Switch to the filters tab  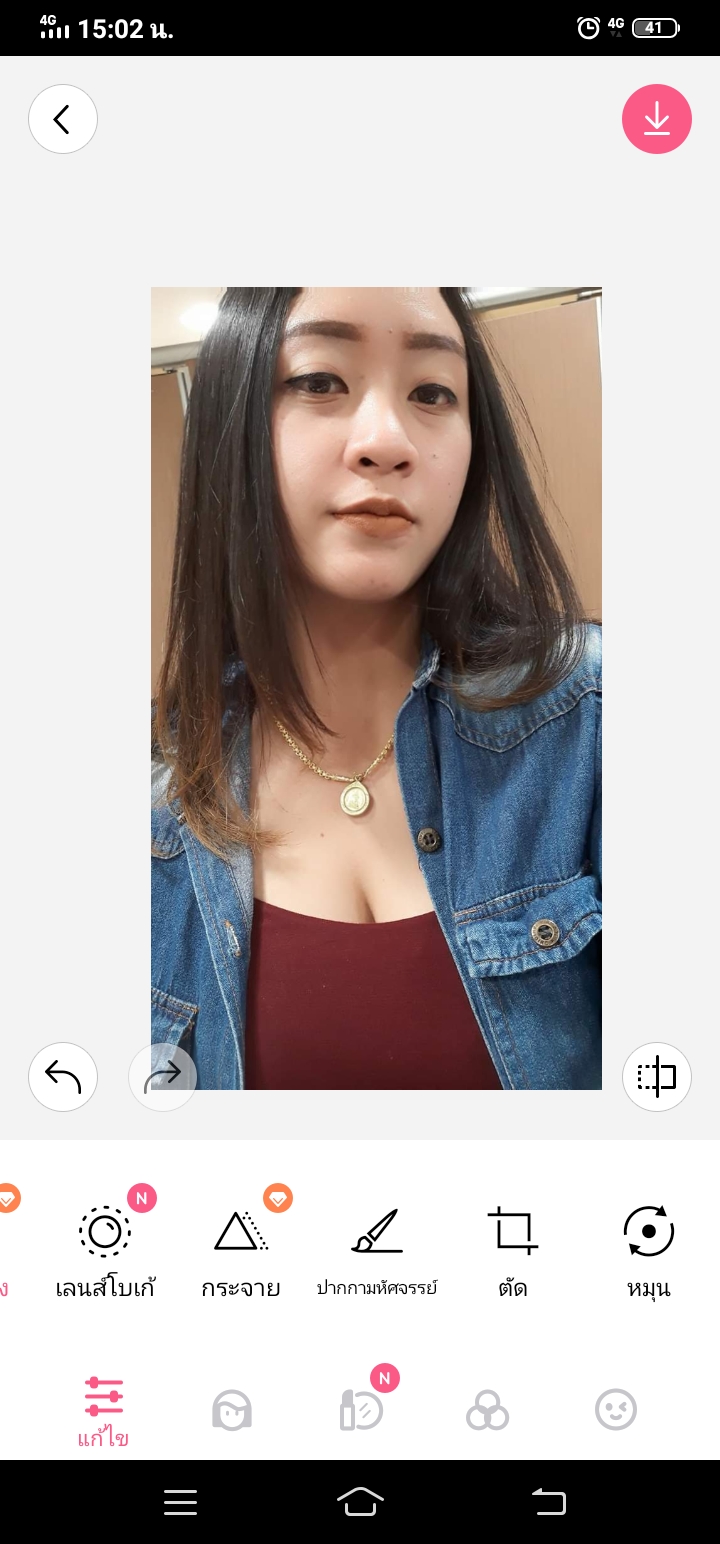point(488,1411)
